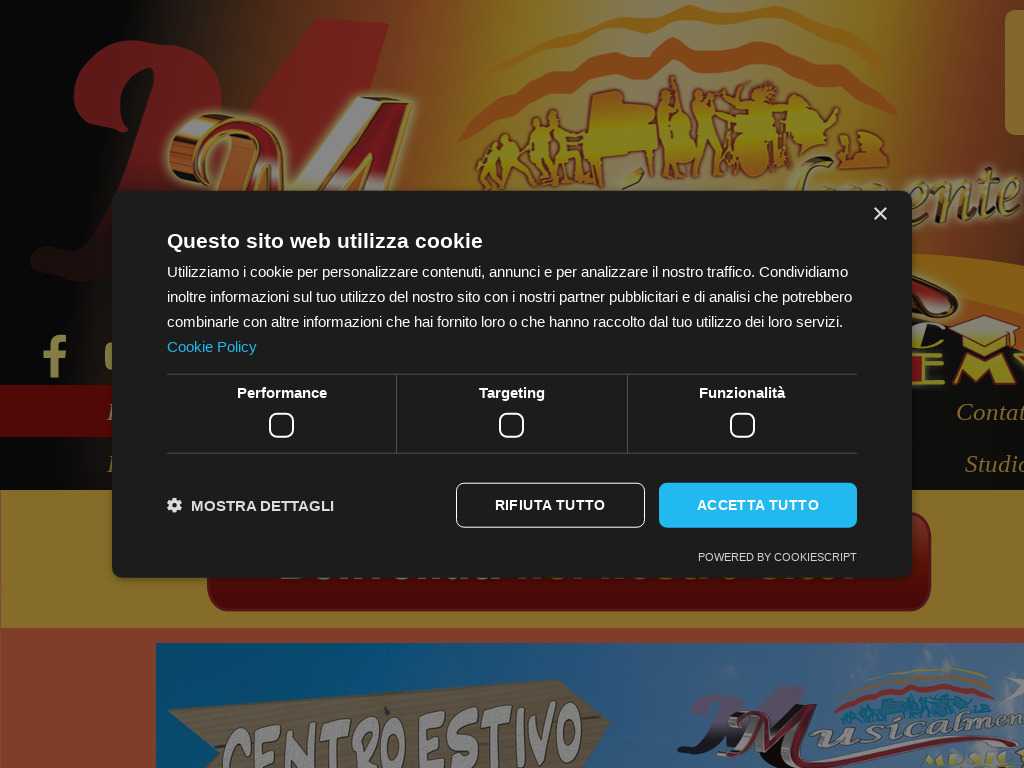Check the Performance cookies box
The height and width of the screenshot is (768, 1024).
click(x=281, y=425)
